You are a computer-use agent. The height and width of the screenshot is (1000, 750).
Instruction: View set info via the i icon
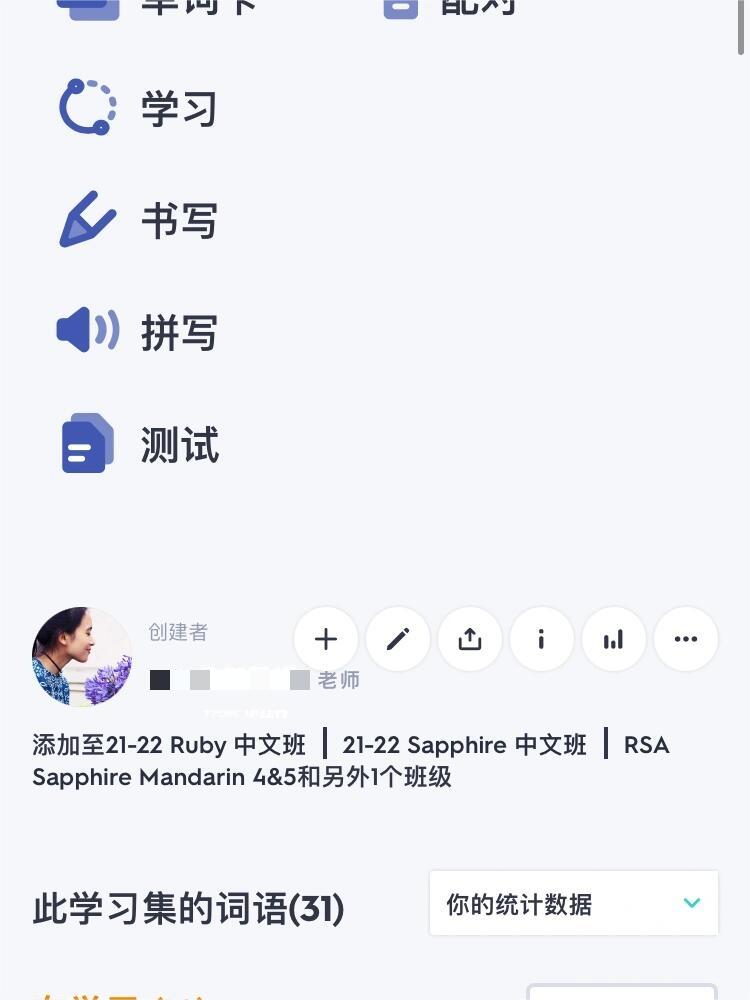click(542, 639)
